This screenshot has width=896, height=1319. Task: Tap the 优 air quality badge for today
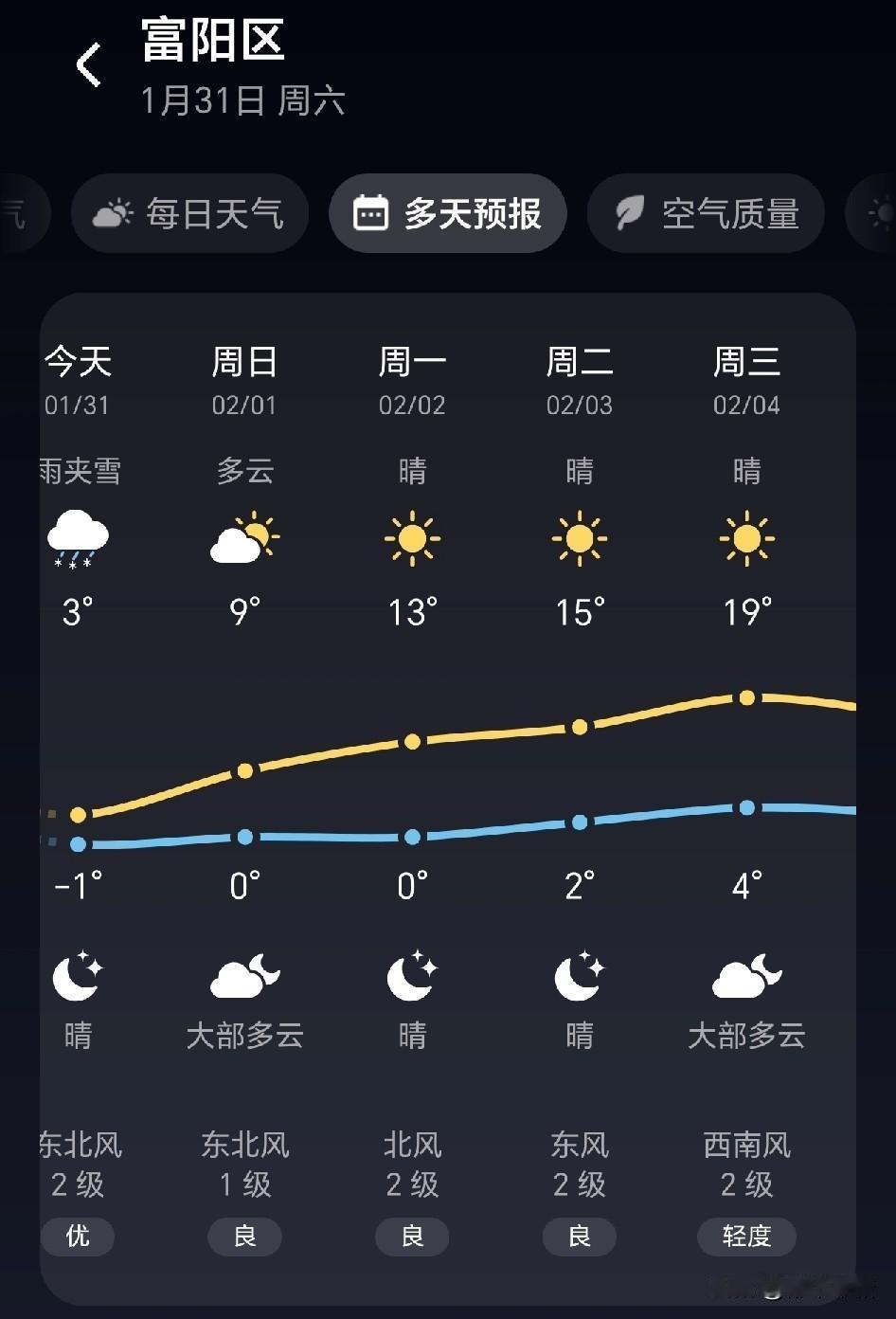(x=77, y=1237)
